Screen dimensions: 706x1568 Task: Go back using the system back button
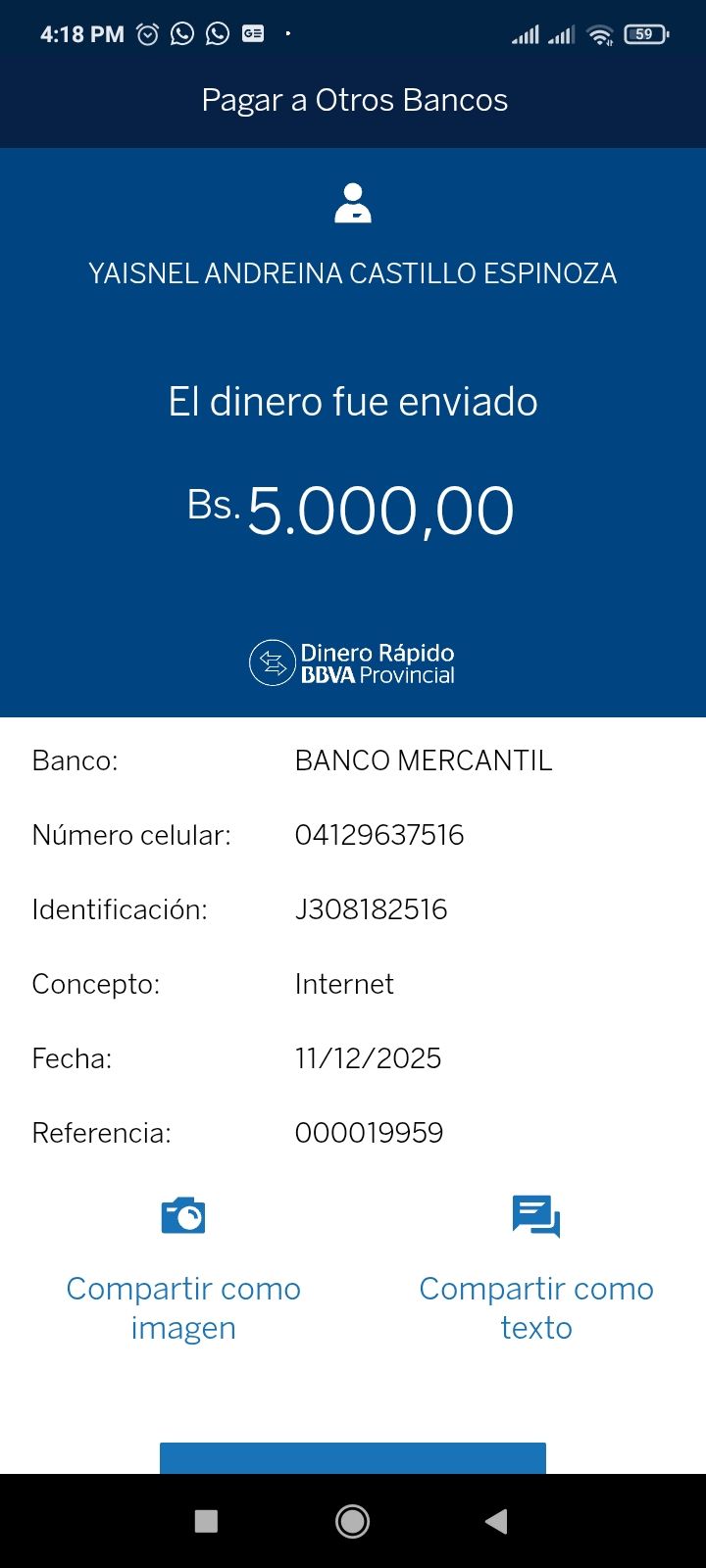(496, 1521)
